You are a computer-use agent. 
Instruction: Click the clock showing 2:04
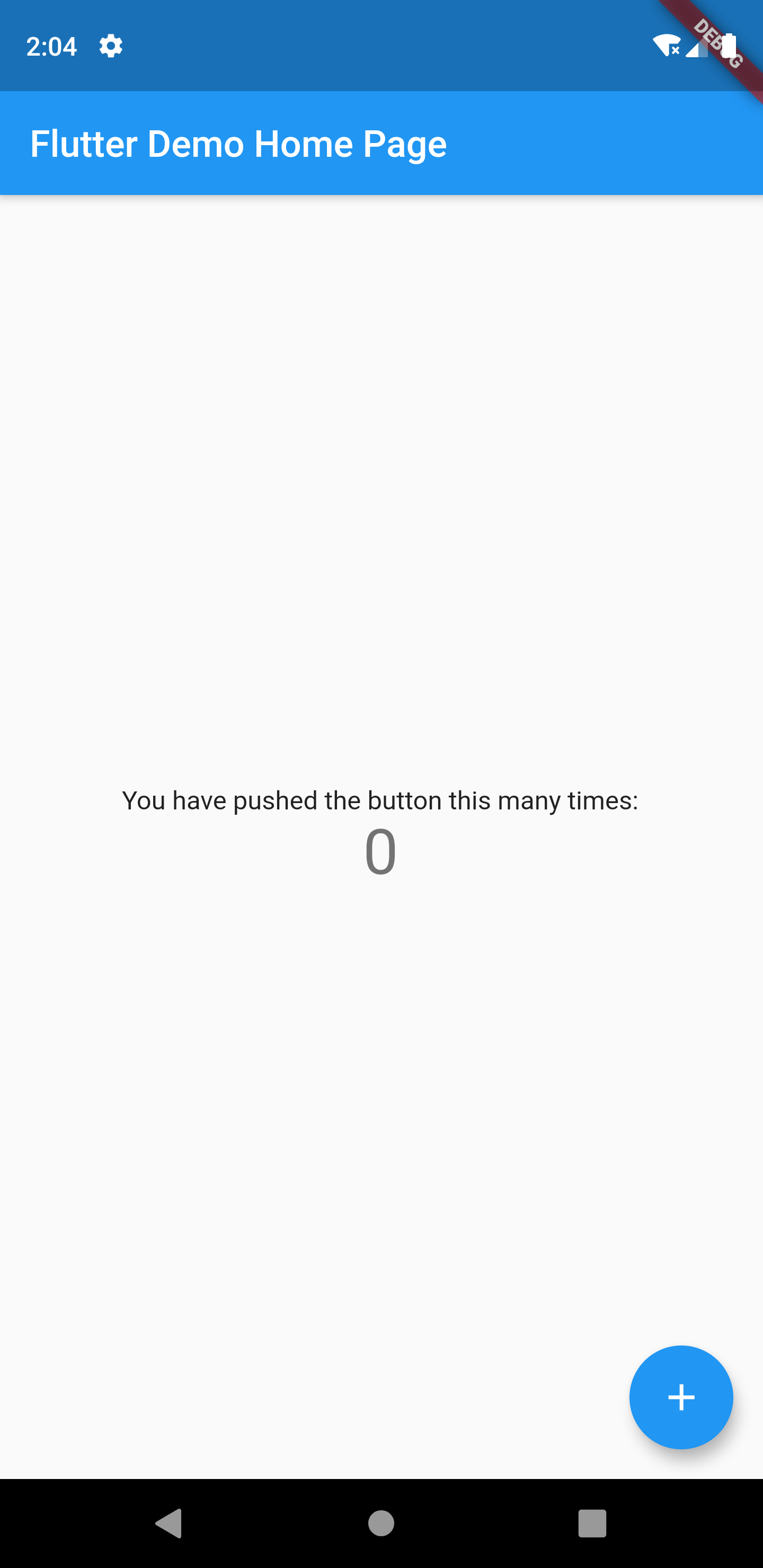pyautogui.click(x=51, y=46)
